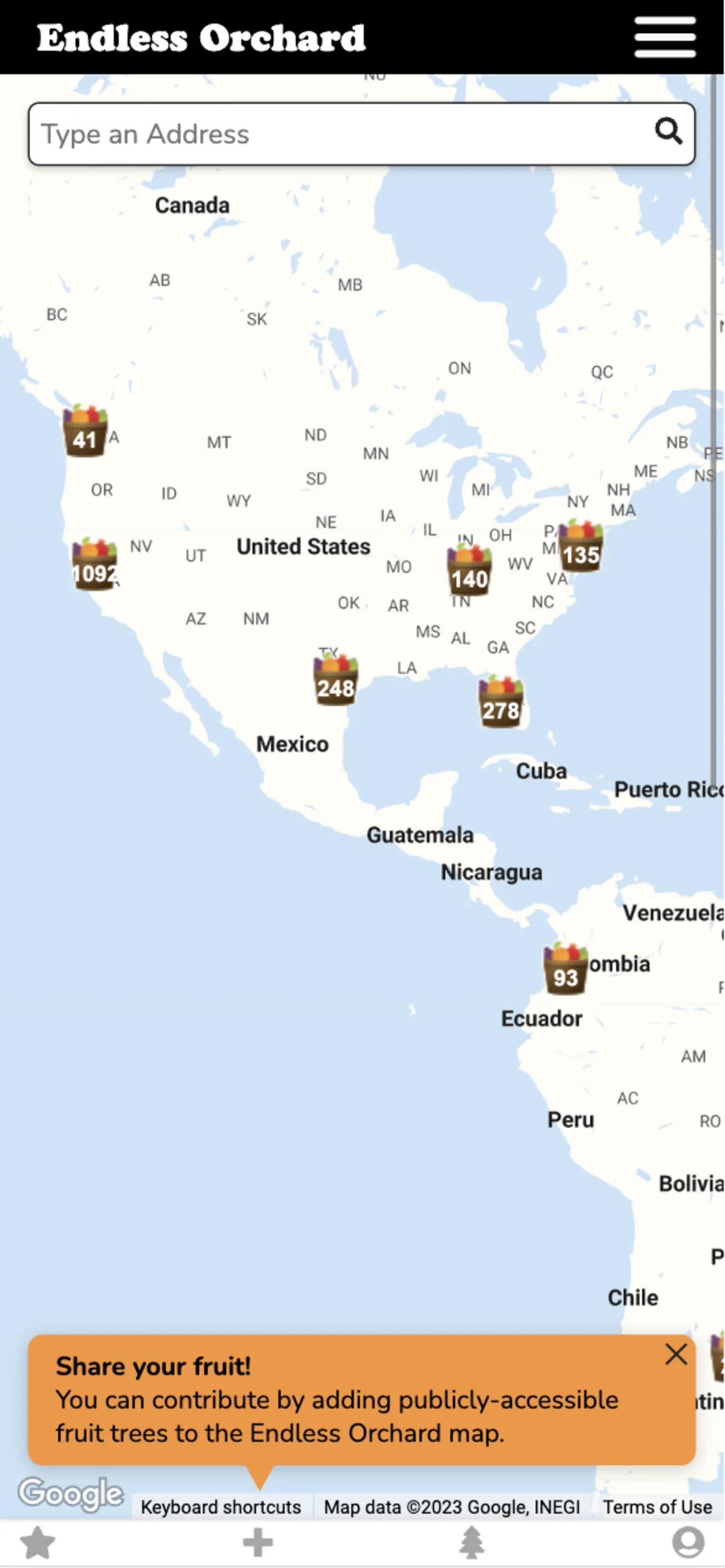Open the fruit basket cluster marked 41
Image resolution: width=725 pixels, height=1568 pixels.
tap(85, 432)
